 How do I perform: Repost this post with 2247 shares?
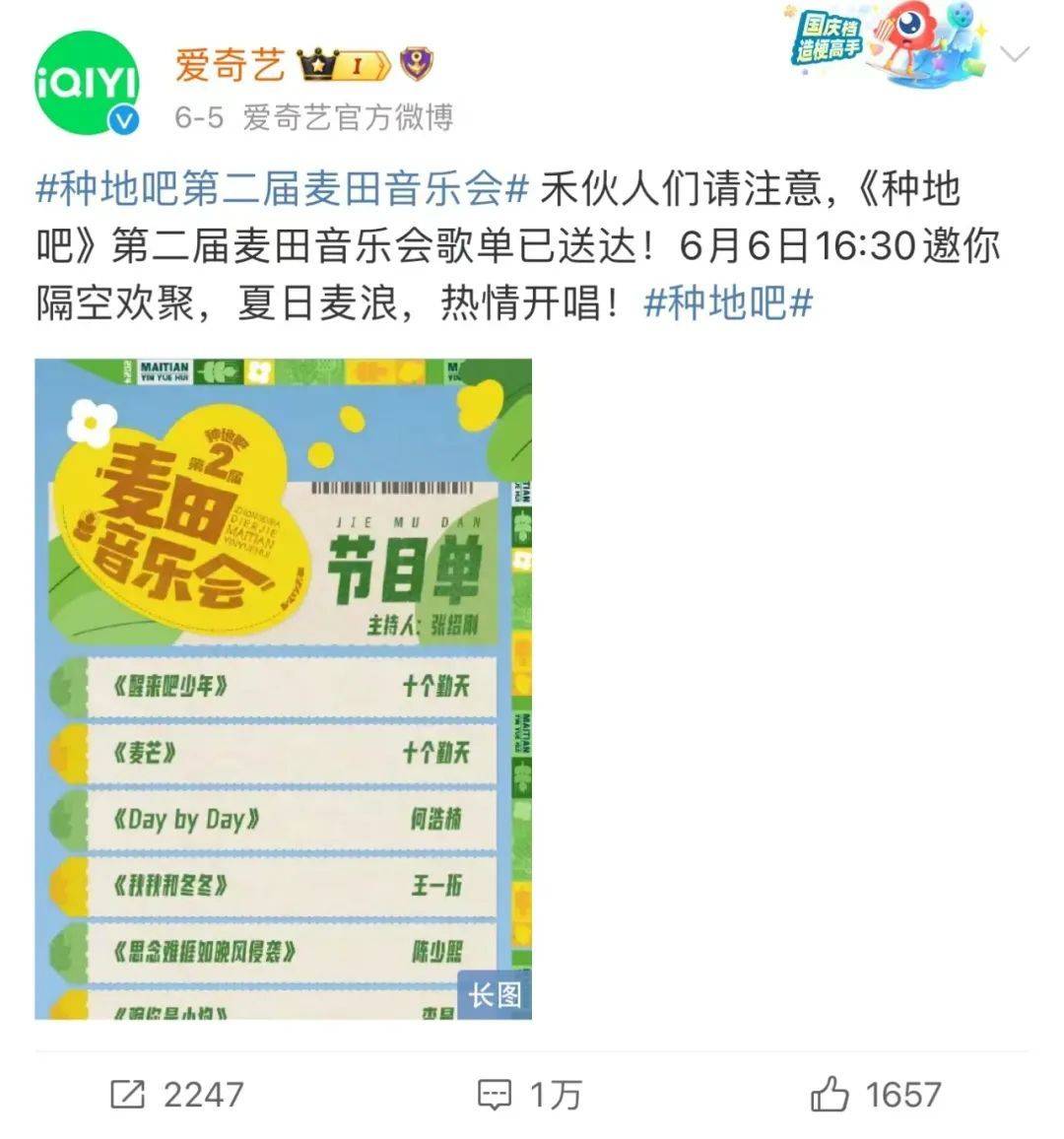pyautogui.click(x=177, y=1095)
